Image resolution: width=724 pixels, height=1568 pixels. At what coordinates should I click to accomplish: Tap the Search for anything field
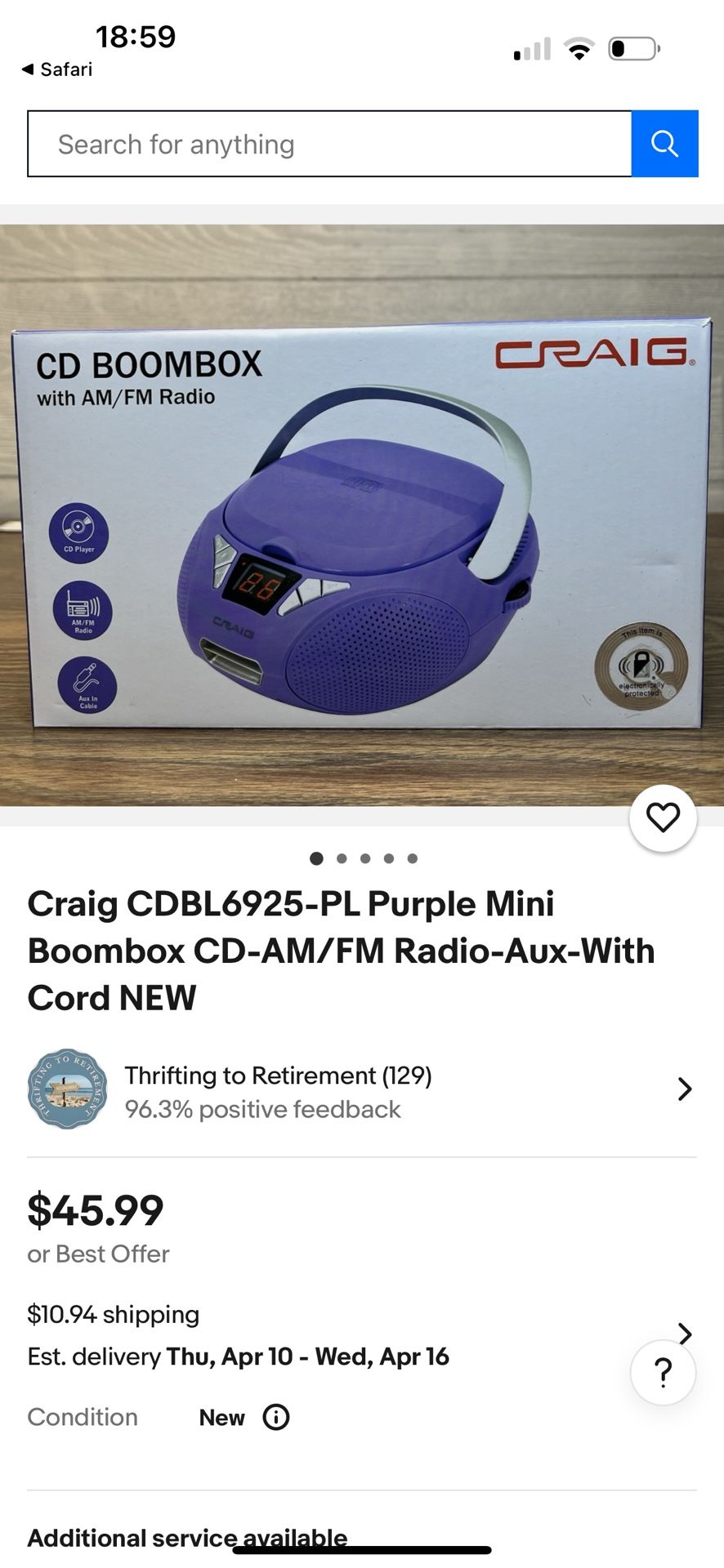tap(329, 145)
